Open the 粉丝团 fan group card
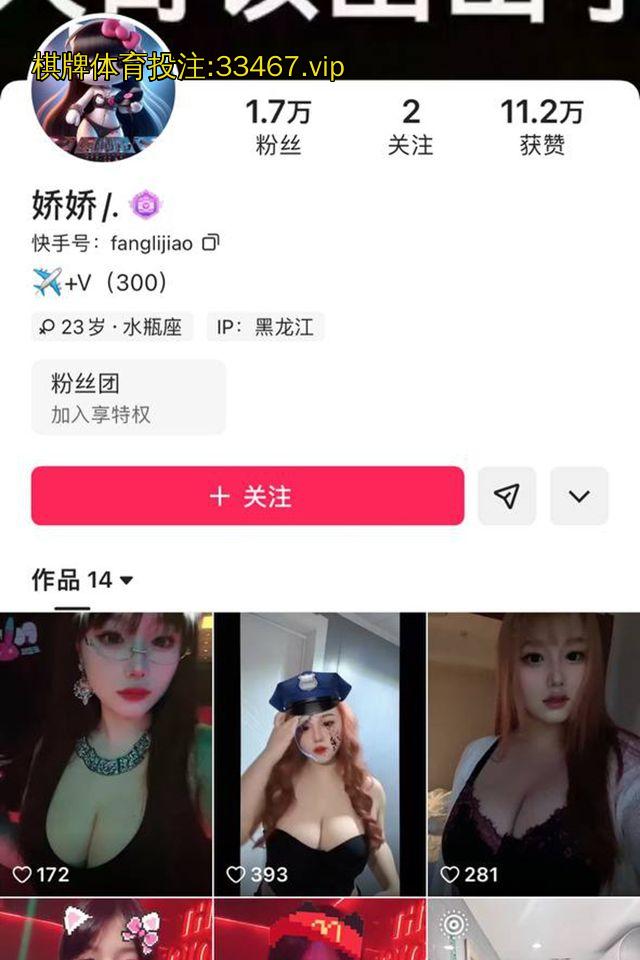 point(128,397)
